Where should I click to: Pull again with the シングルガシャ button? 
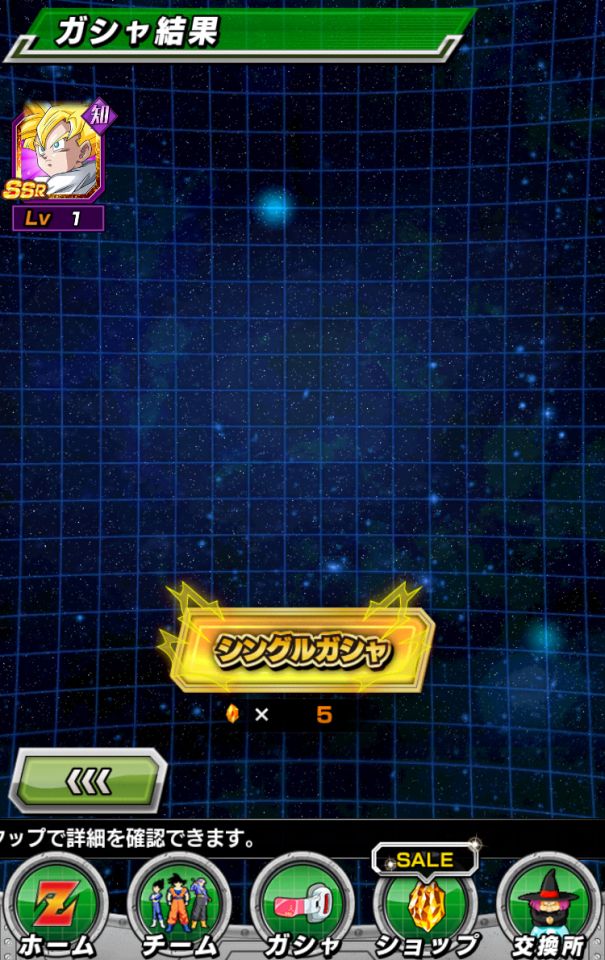click(x=301, y=650)
